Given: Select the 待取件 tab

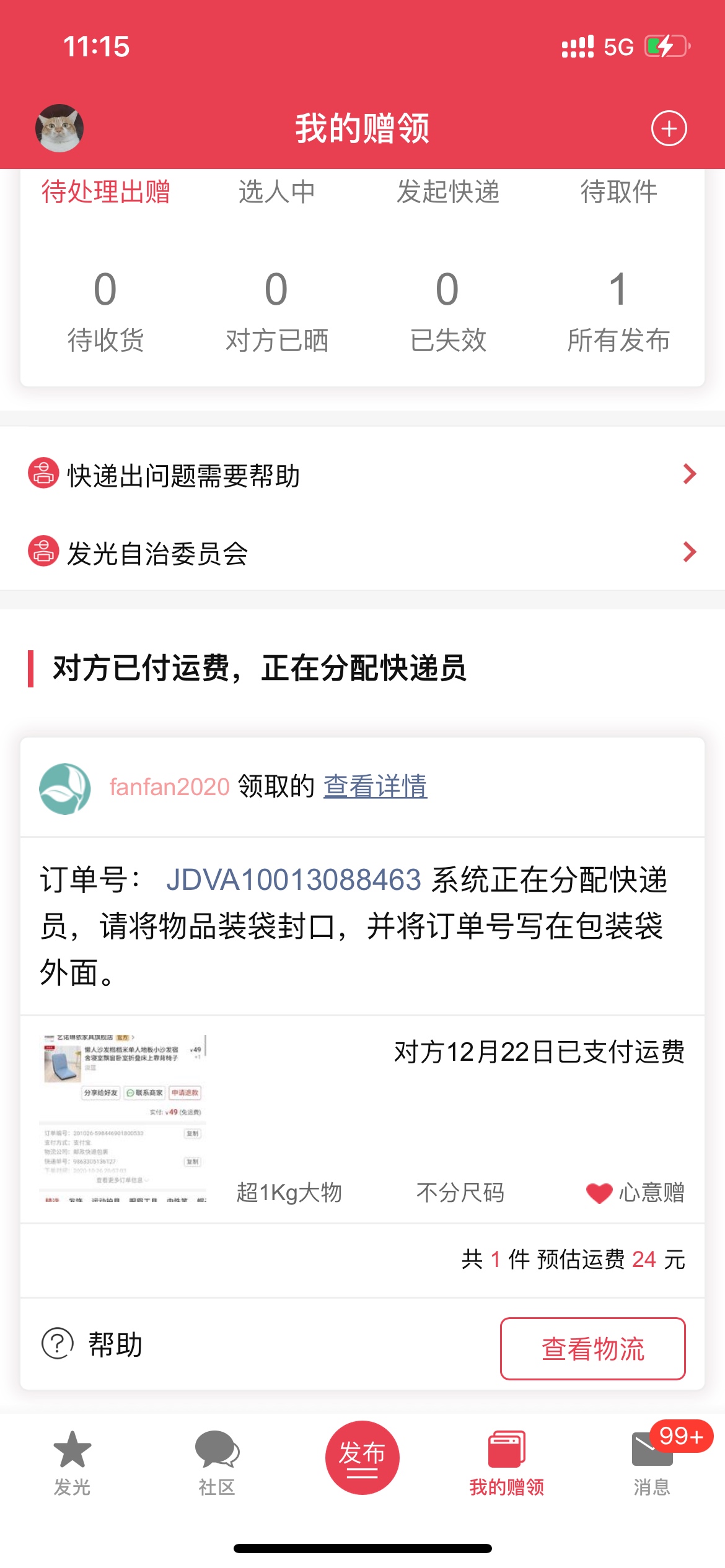Looking at the screenshot, I should point(618,192).
